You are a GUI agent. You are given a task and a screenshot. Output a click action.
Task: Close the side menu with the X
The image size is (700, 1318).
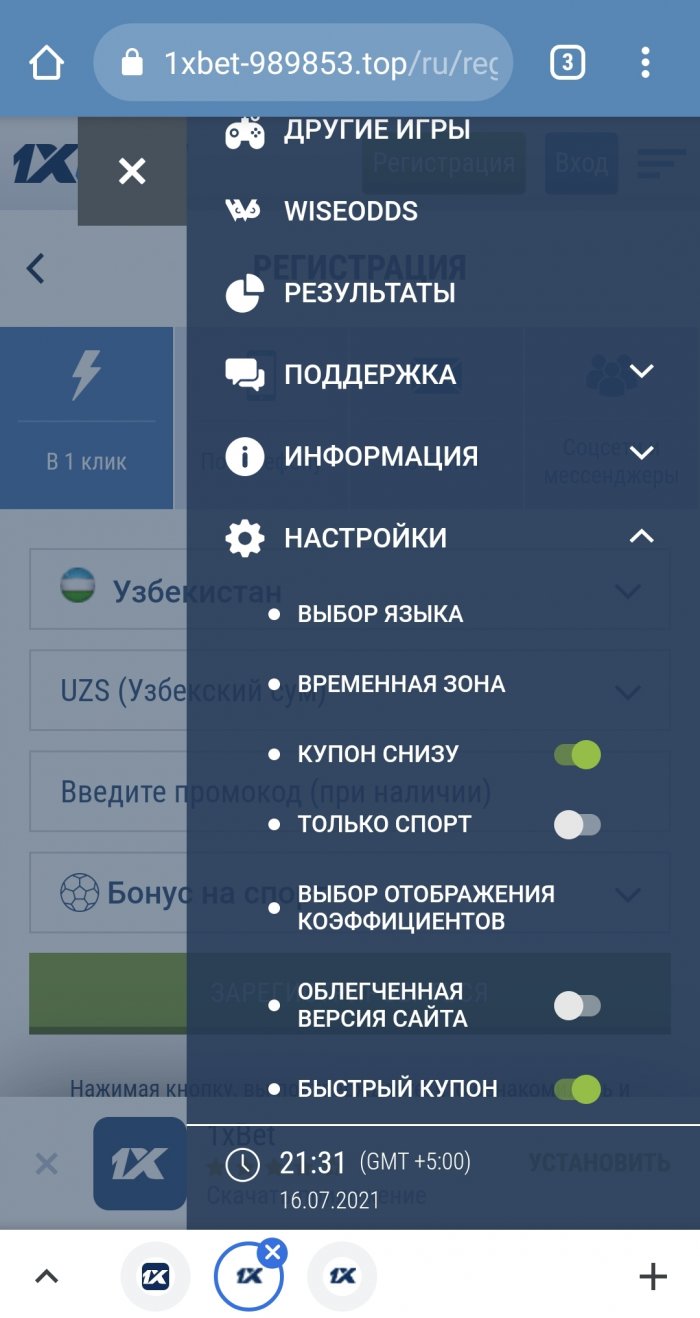pos(132,171)
